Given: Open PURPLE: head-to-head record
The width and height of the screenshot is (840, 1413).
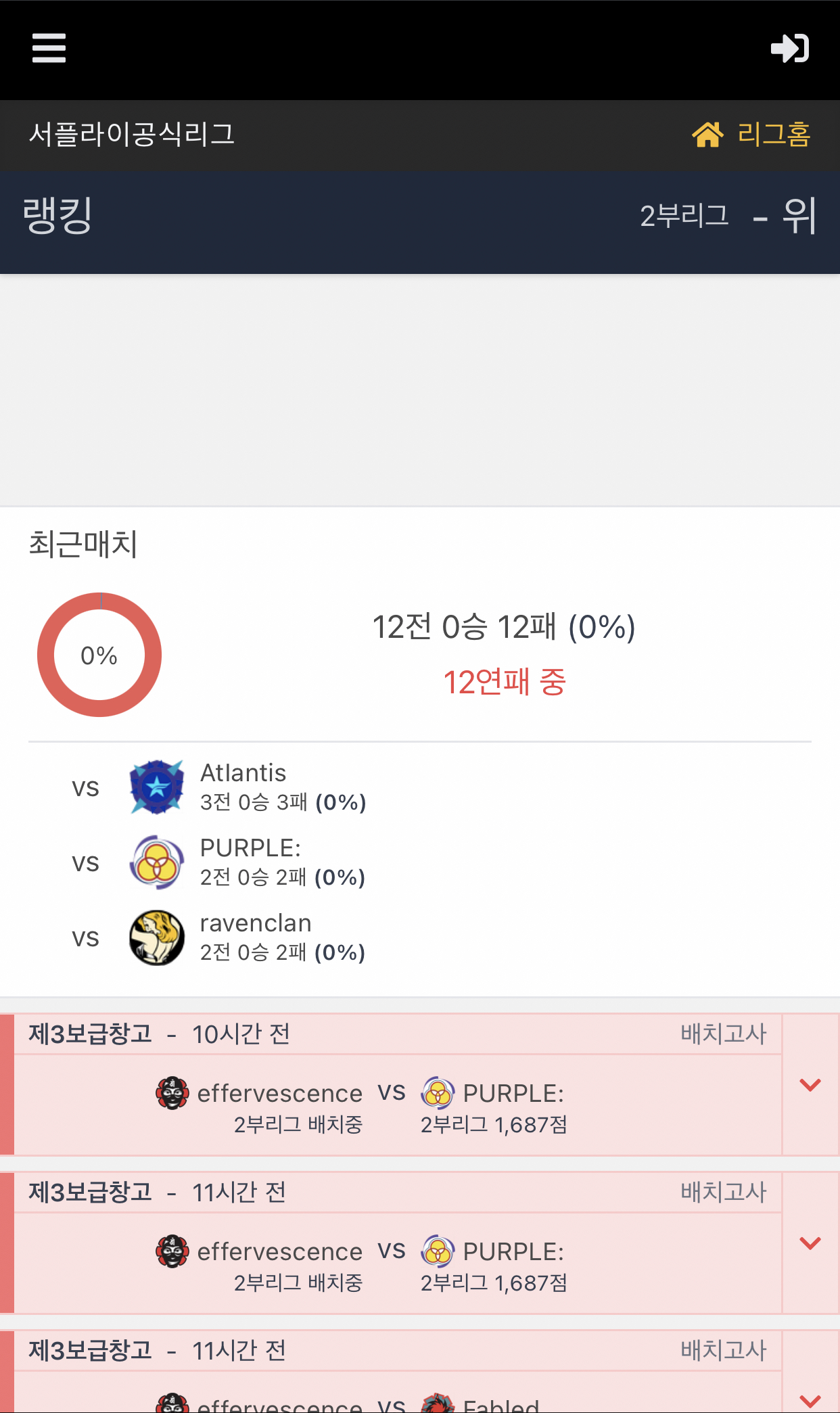Looking at the screenshot, I should pos(250,862).
